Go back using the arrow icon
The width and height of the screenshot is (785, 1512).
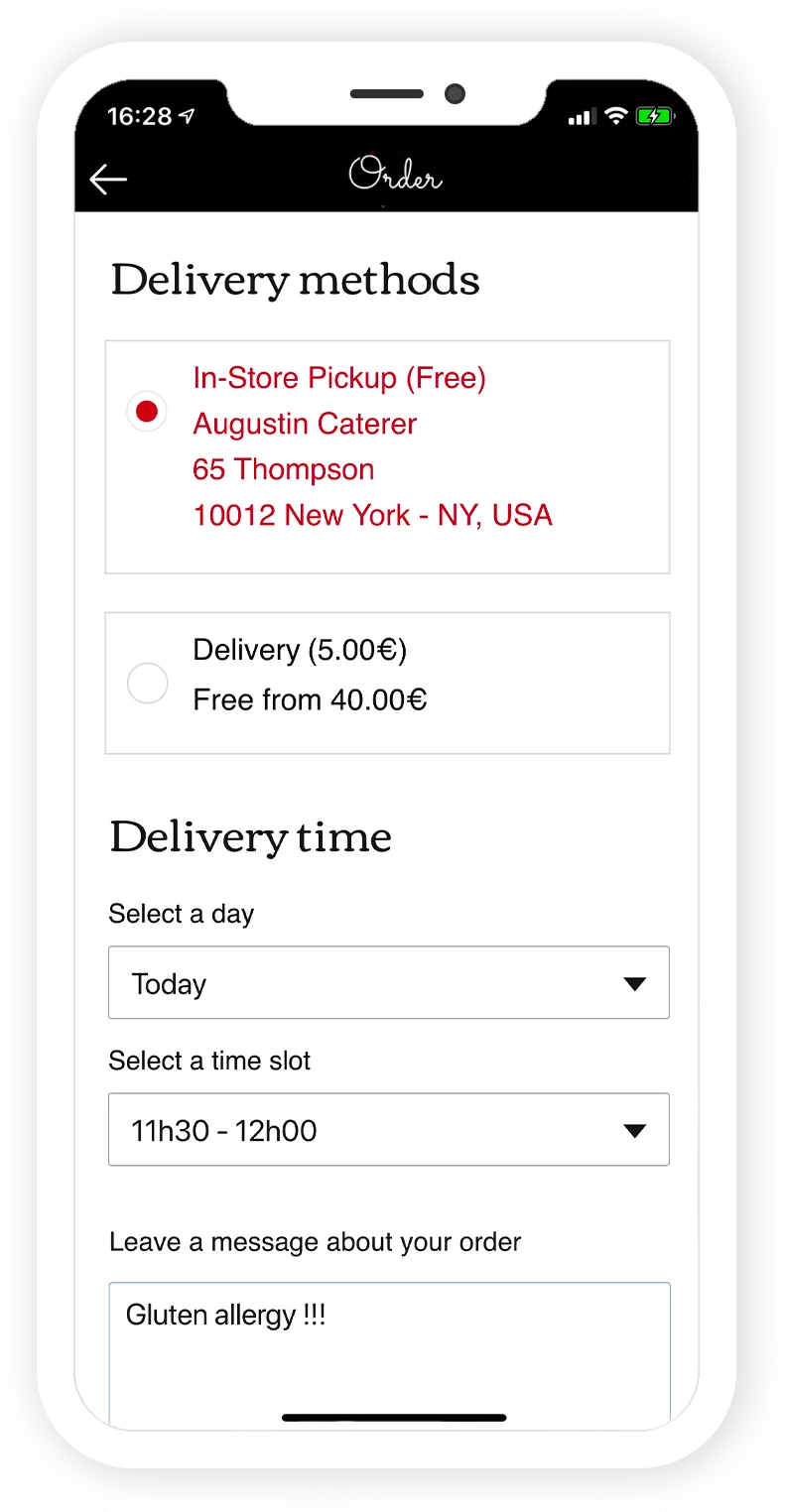click(108, 180)
